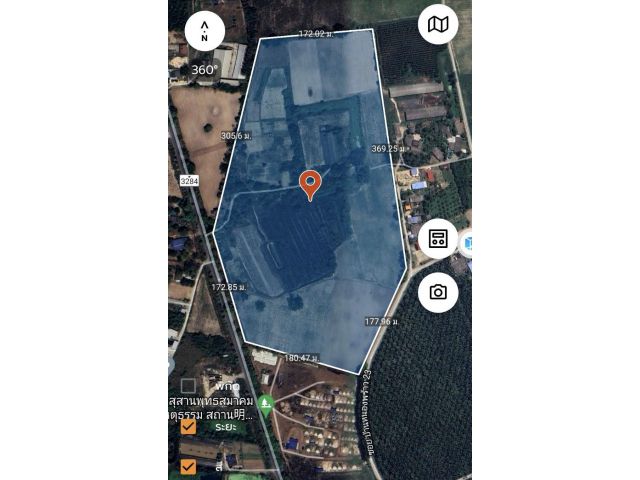Open the 360° view

(204, 70)
